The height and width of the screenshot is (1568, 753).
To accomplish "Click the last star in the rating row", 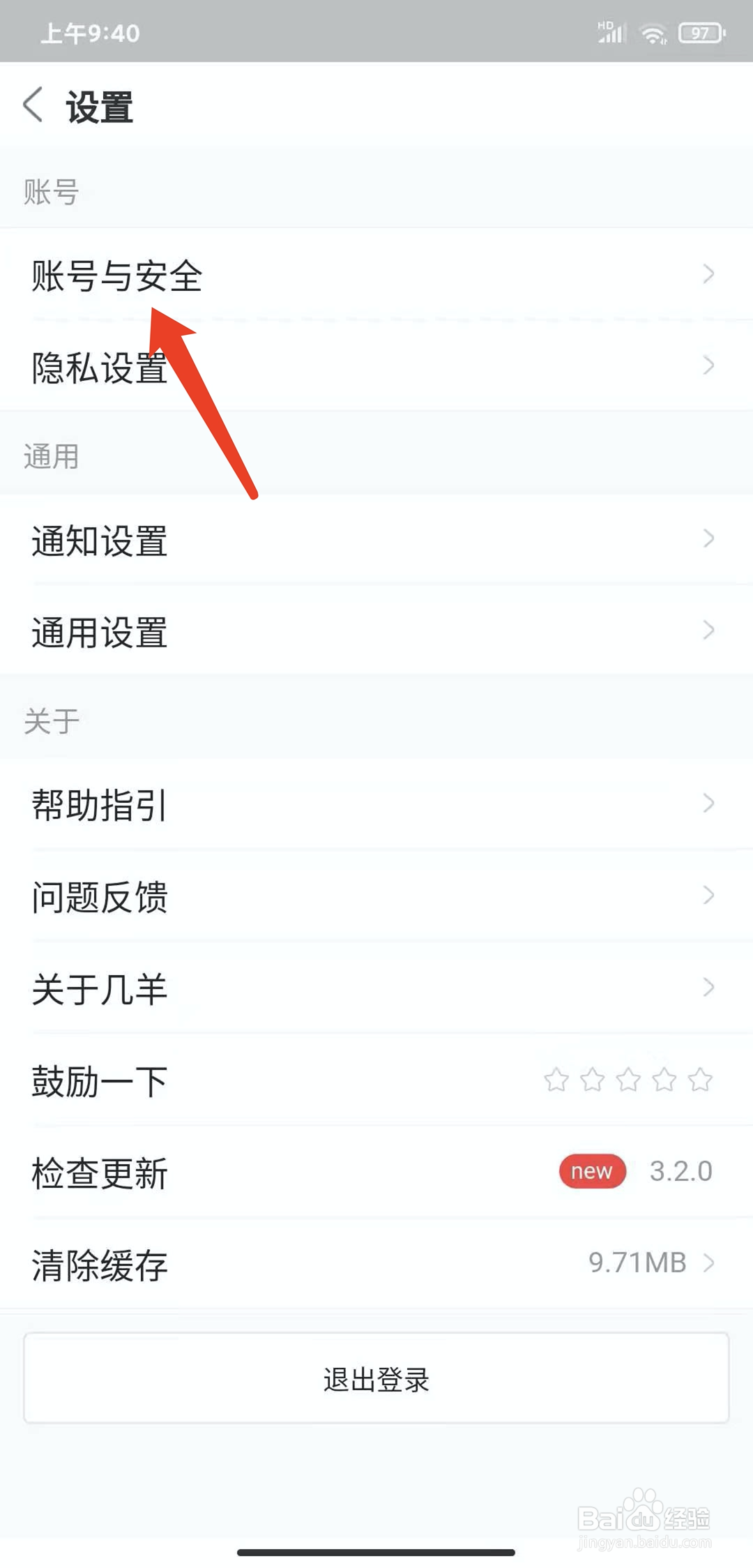I will point(699,1079).
